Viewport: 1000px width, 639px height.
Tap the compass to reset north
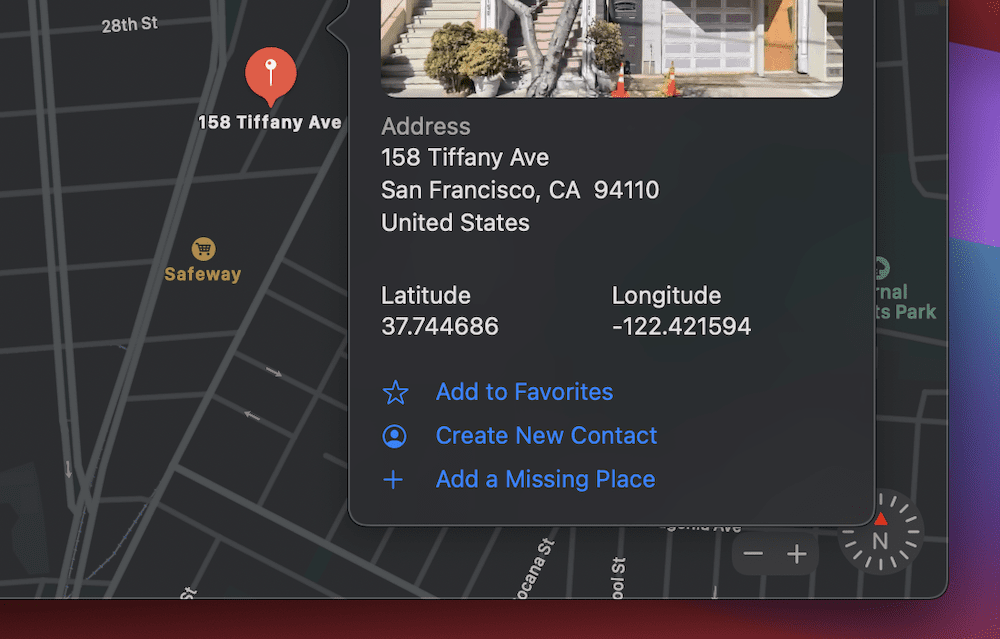pyautogui.click(x=880, y=533)
